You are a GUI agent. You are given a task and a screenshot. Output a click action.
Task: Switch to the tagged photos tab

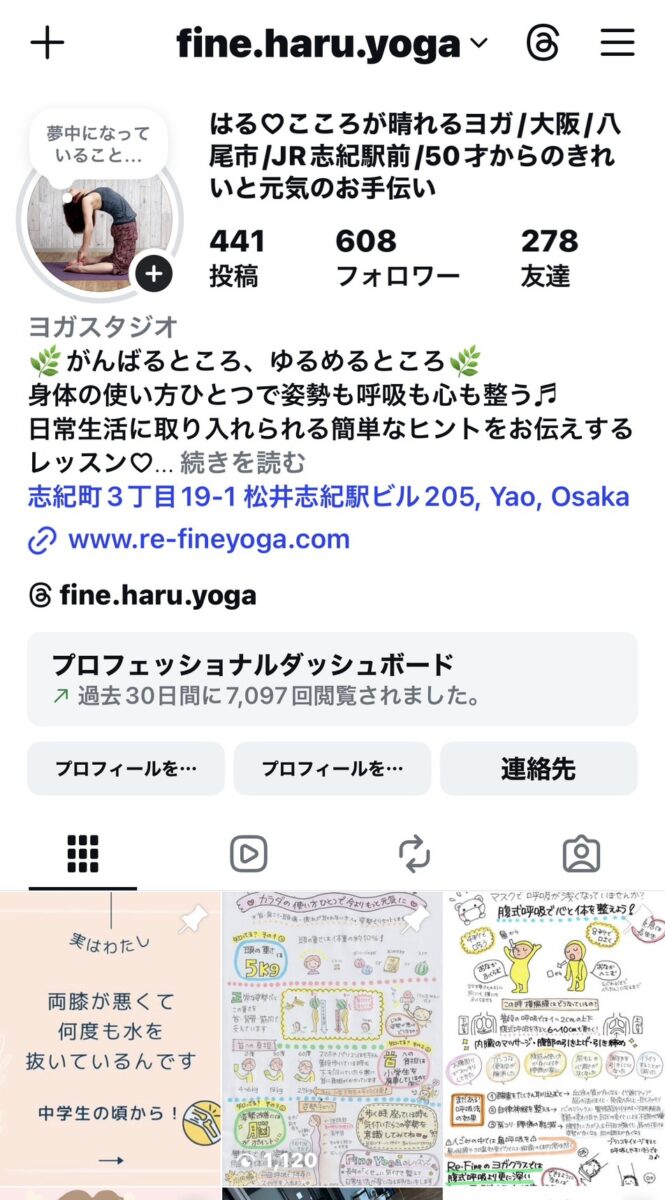(581, 853)
